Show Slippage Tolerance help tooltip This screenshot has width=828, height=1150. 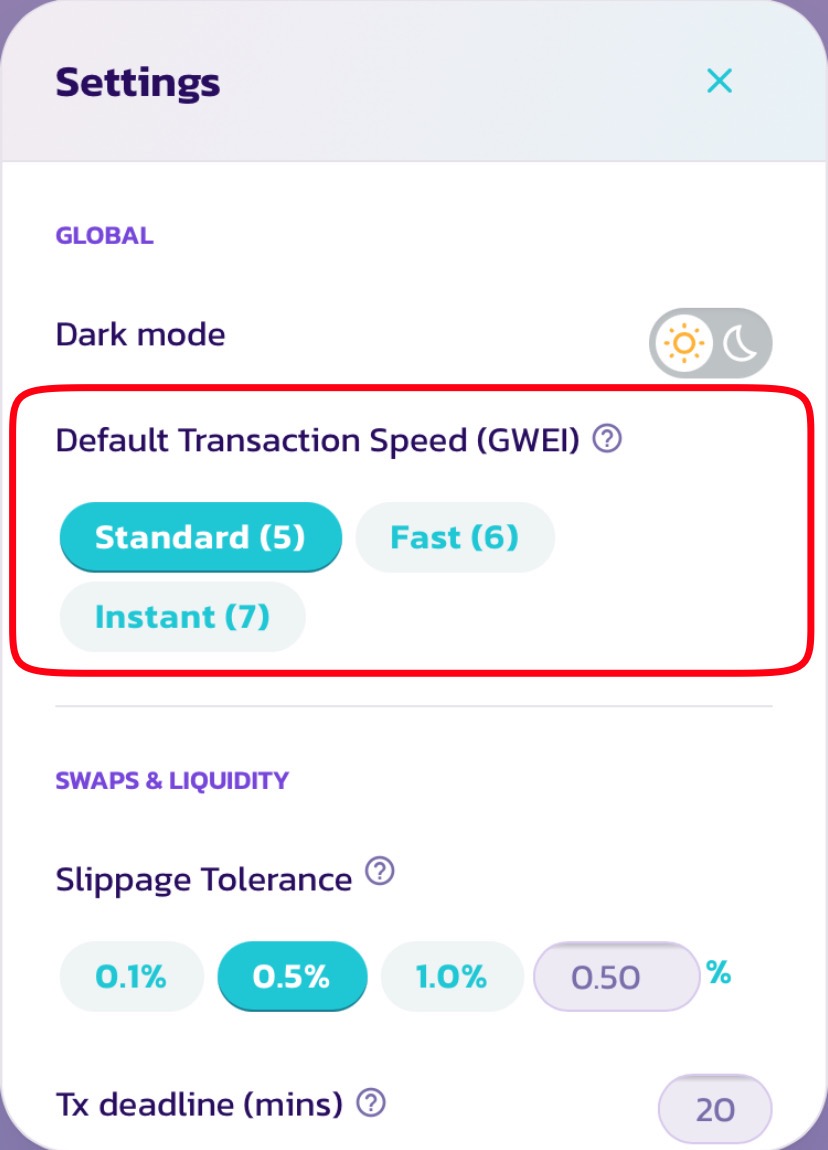click(x=379, y=872)
